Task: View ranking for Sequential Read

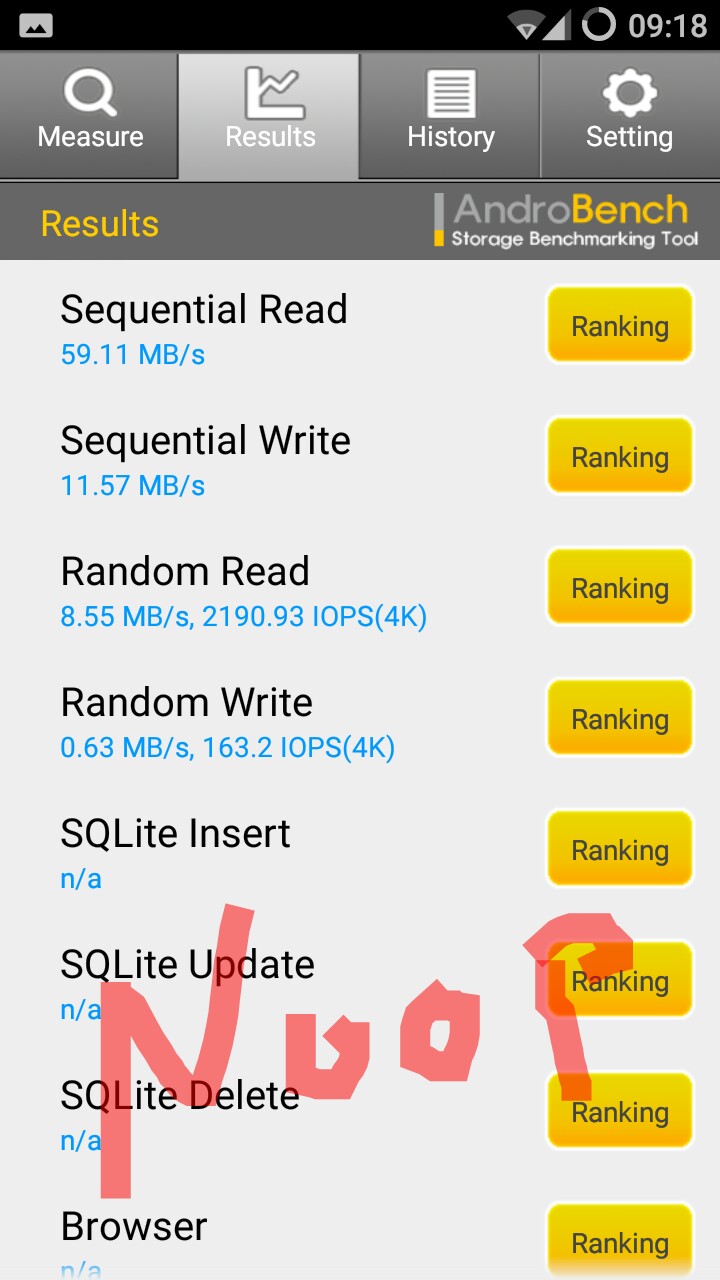Action: [620, 325]
